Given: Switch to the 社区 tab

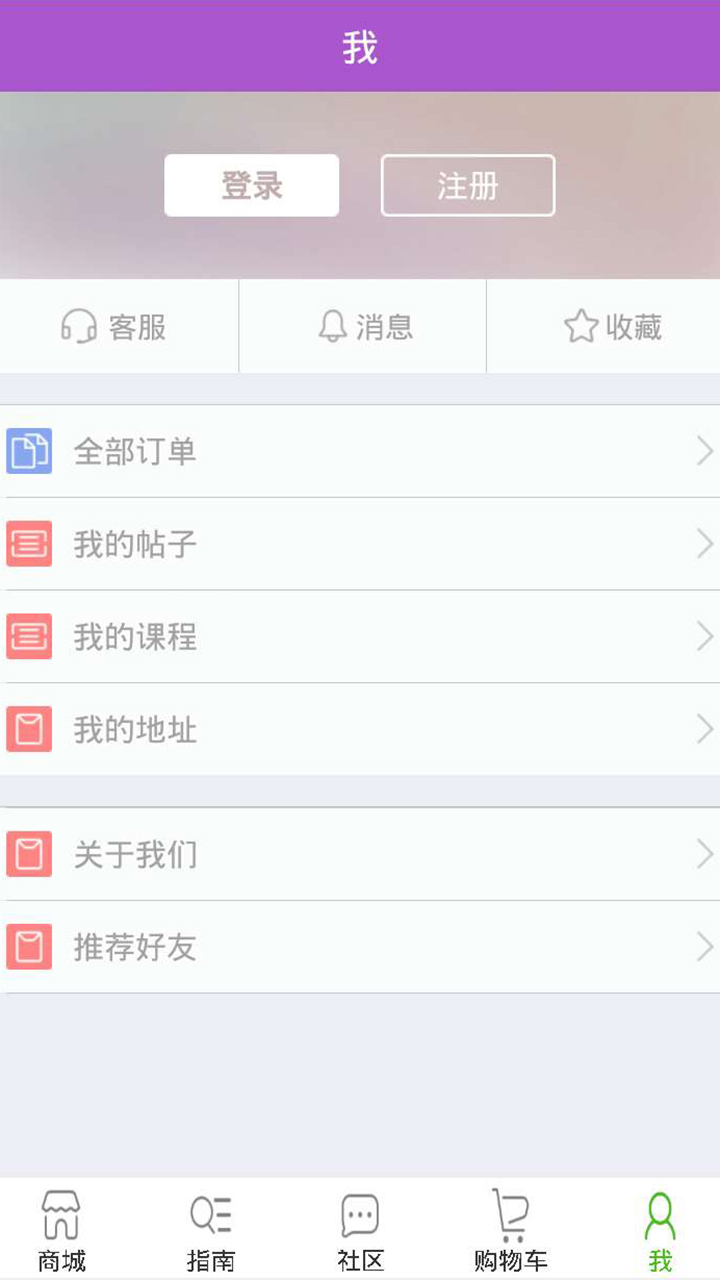Looking at the screenshot, I should [x=358, y=1227].
